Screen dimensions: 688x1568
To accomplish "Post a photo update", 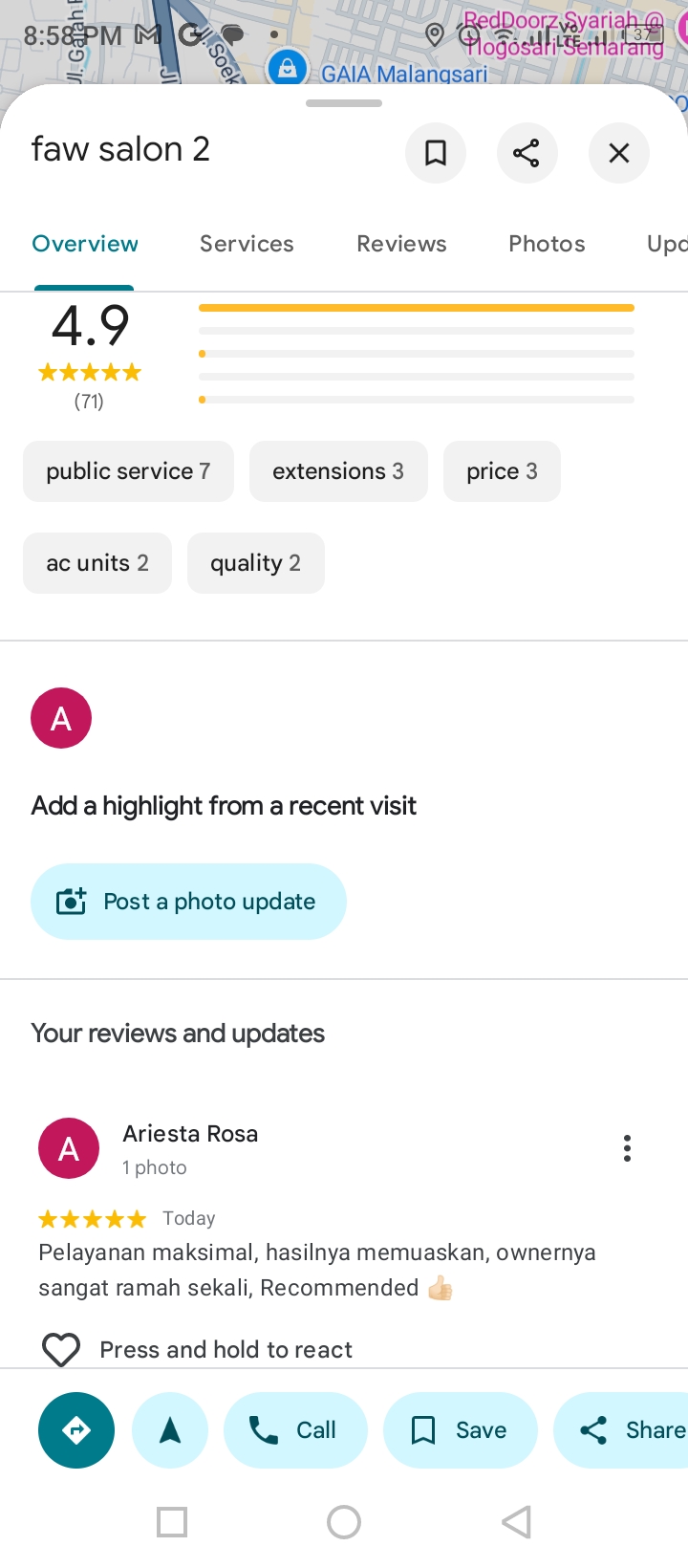I will point(188,902).
